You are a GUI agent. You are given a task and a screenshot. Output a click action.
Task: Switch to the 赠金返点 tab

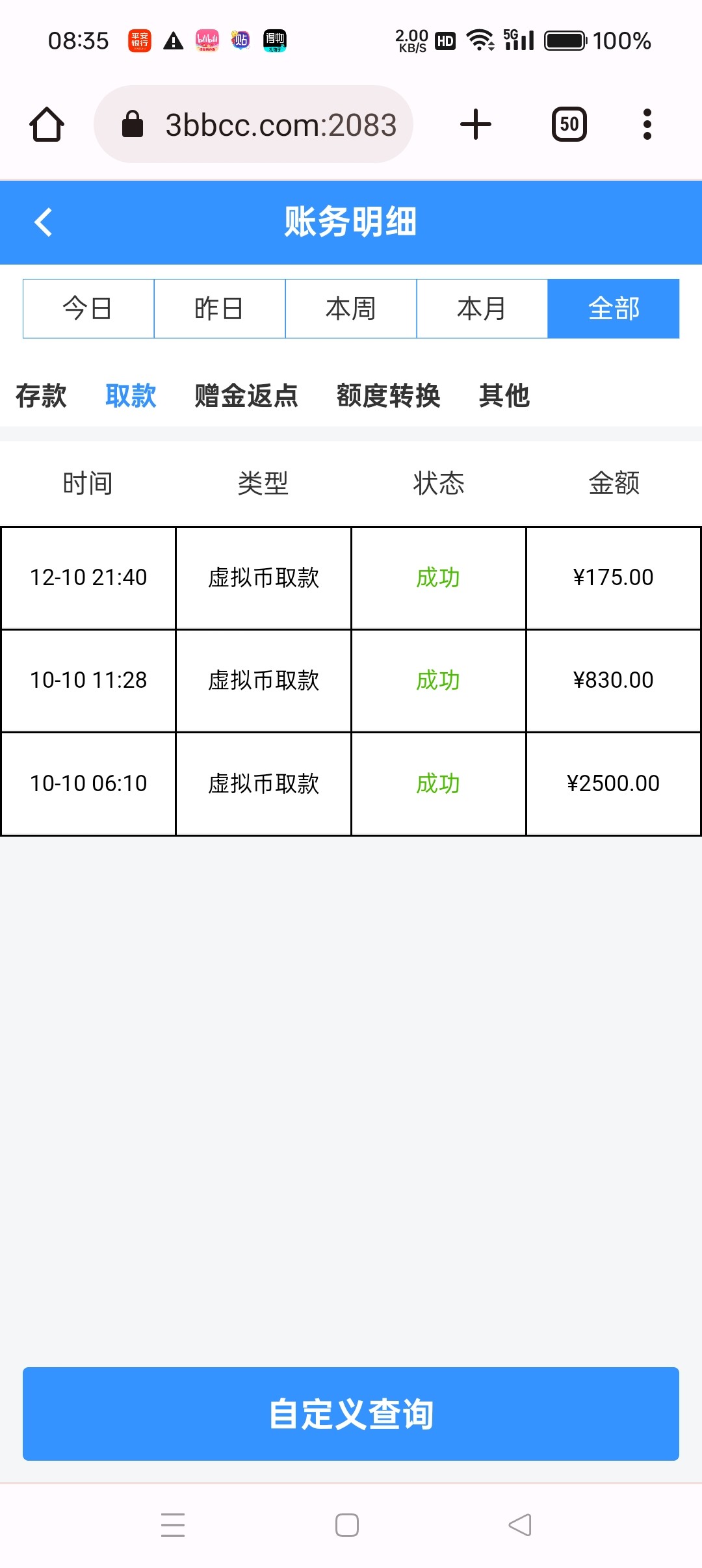[x=246, y=395]
